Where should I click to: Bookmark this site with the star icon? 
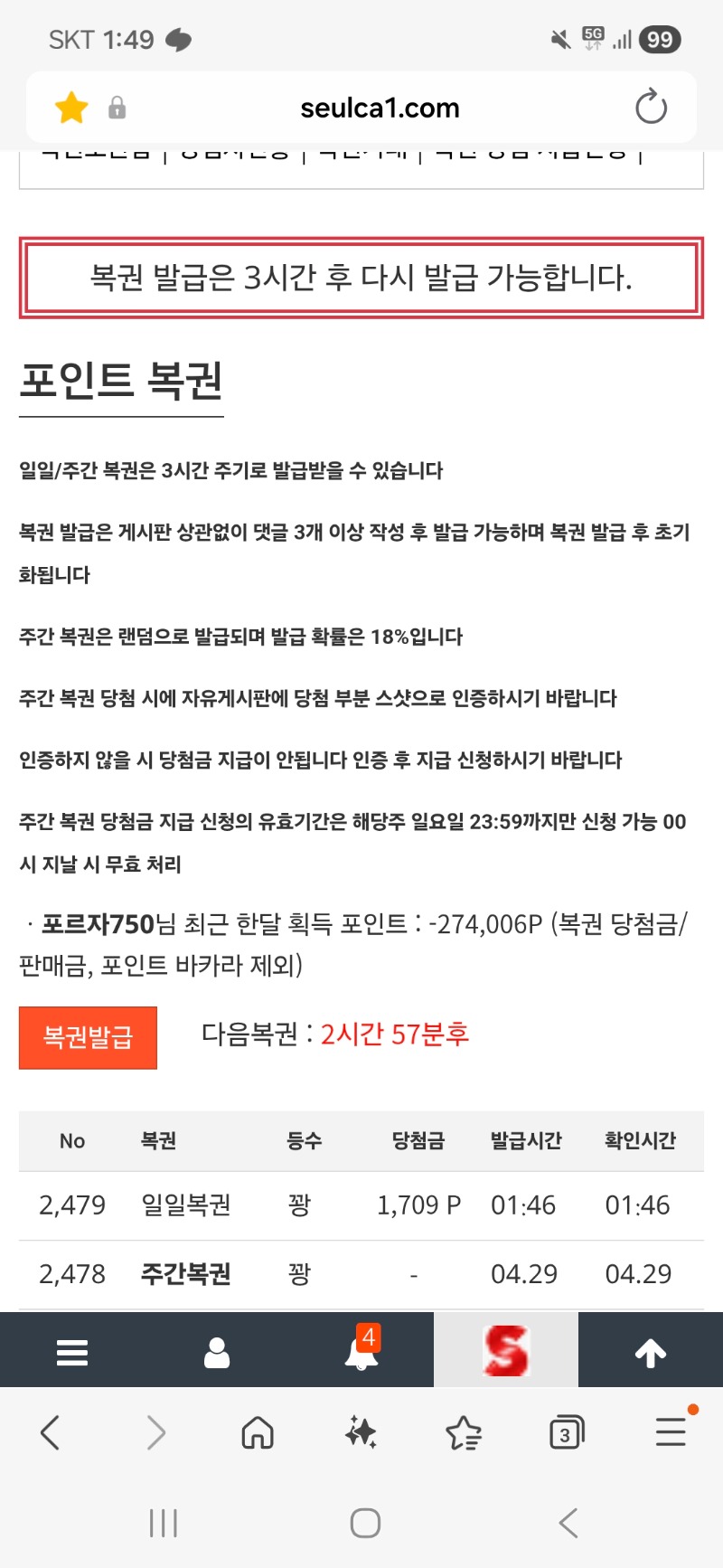[x=71, y=108]
